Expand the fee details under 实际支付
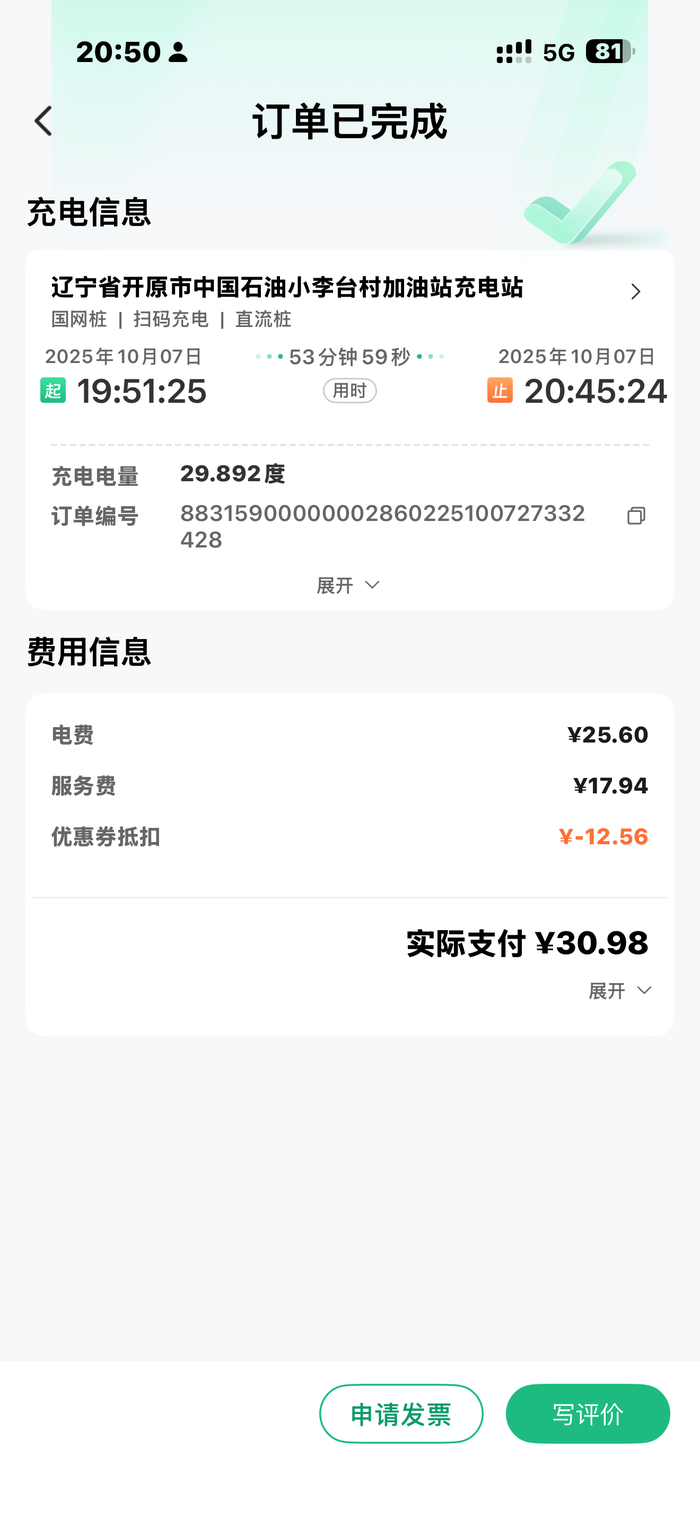This screenshot has width=700, height=1520. [620, 991]
